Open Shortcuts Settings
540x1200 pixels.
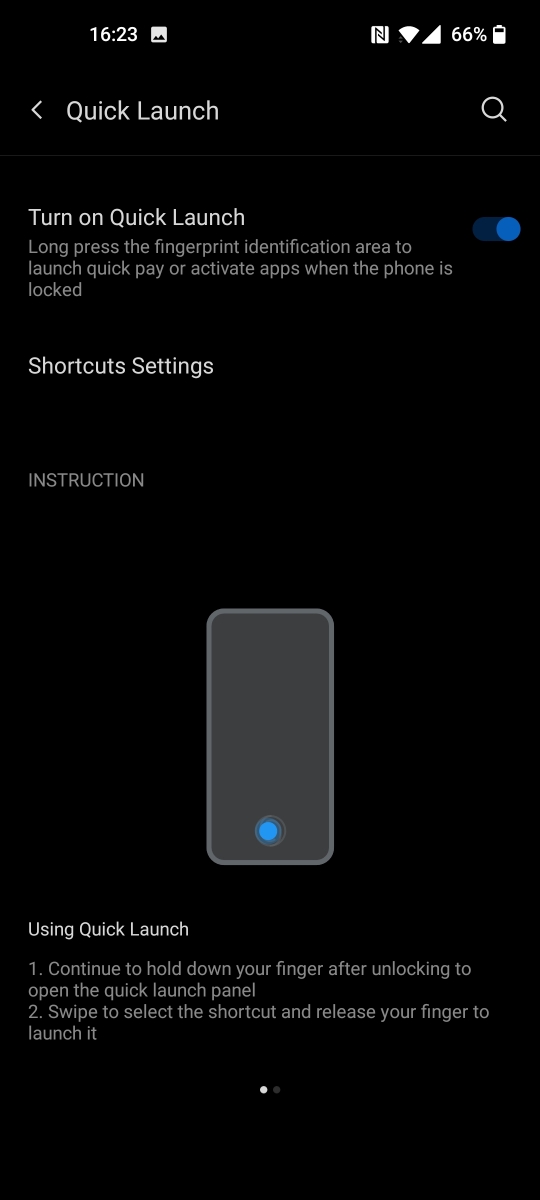coord(270,366)
